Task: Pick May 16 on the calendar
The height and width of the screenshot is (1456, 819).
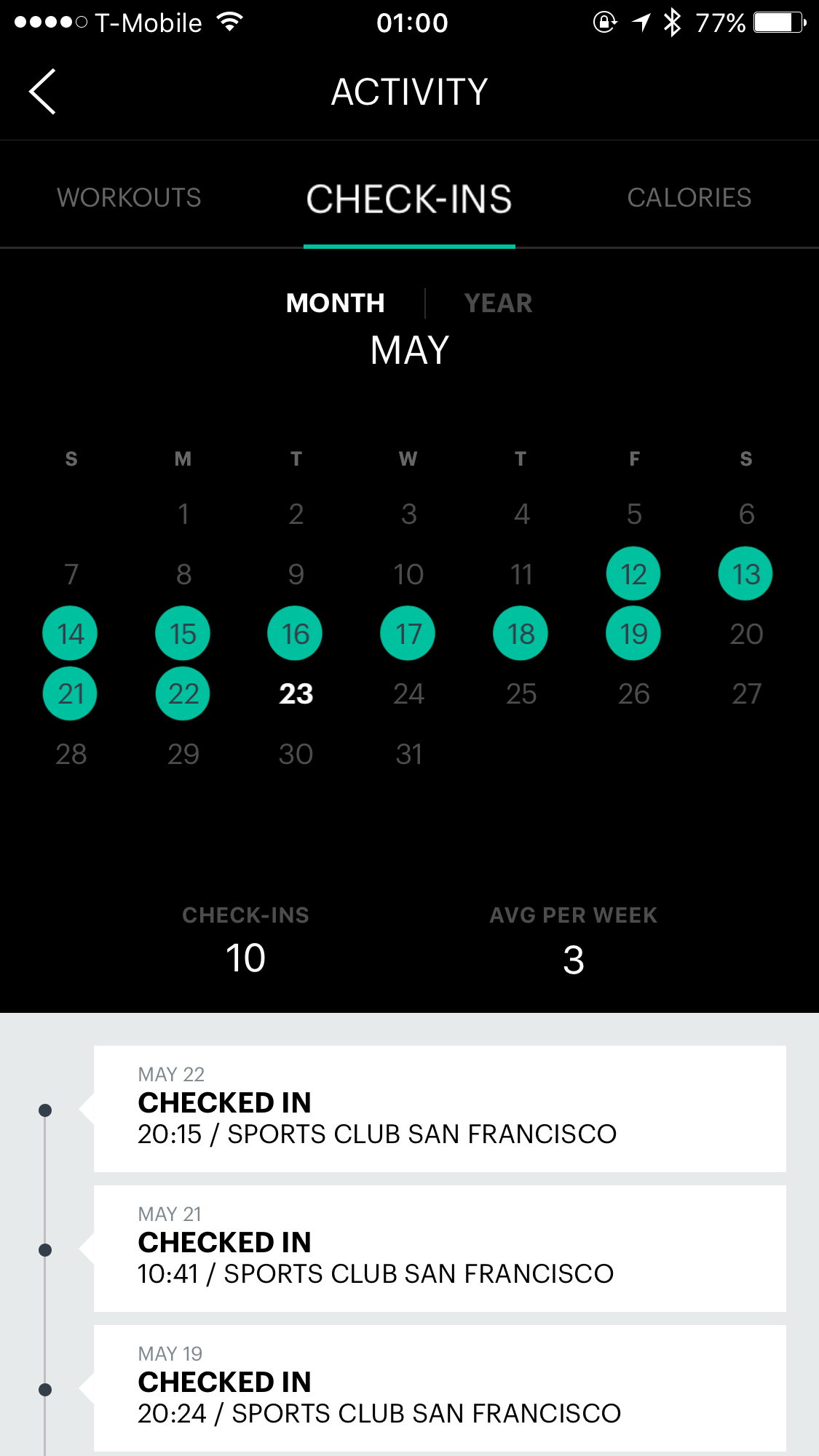Action: click(296, 634)
